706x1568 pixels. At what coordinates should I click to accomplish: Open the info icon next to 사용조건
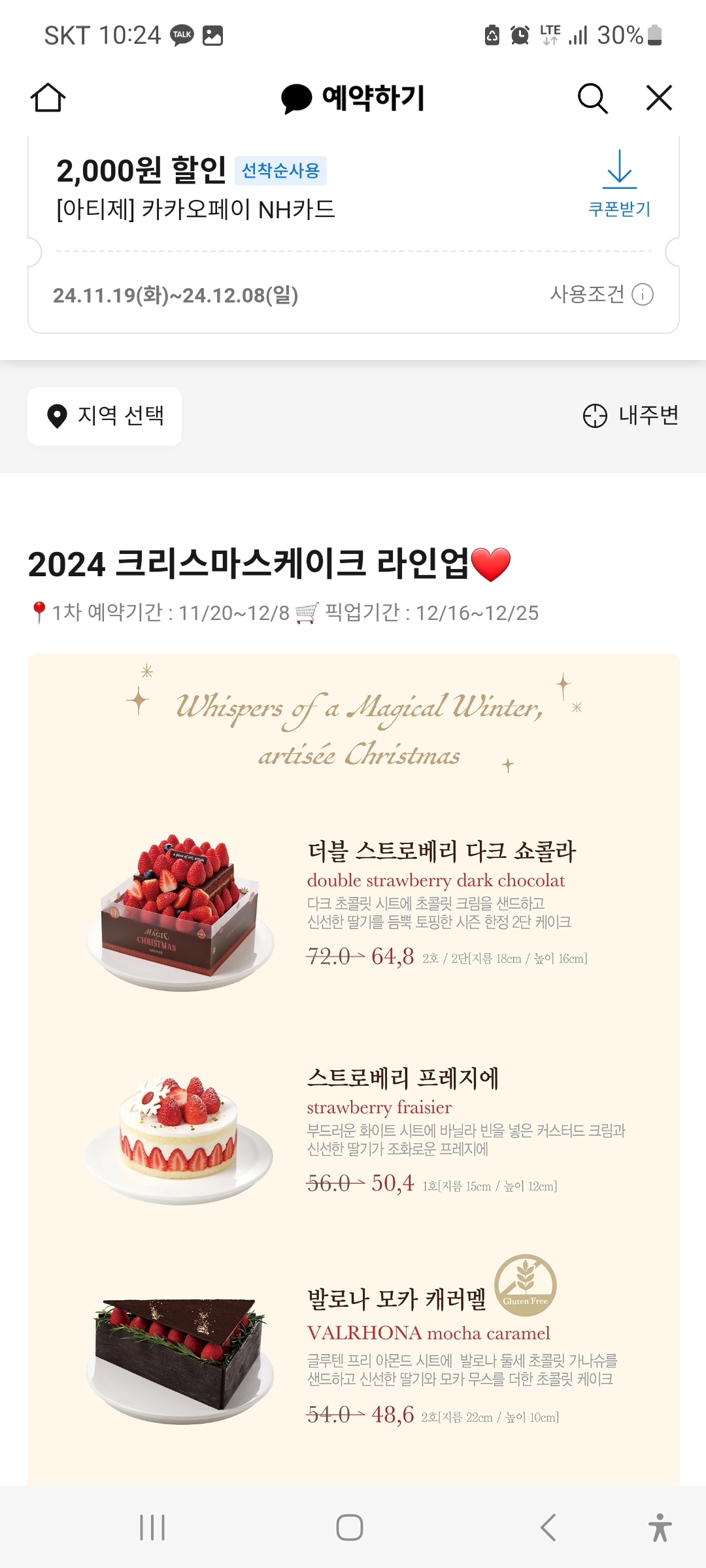[x=644, y=295]
